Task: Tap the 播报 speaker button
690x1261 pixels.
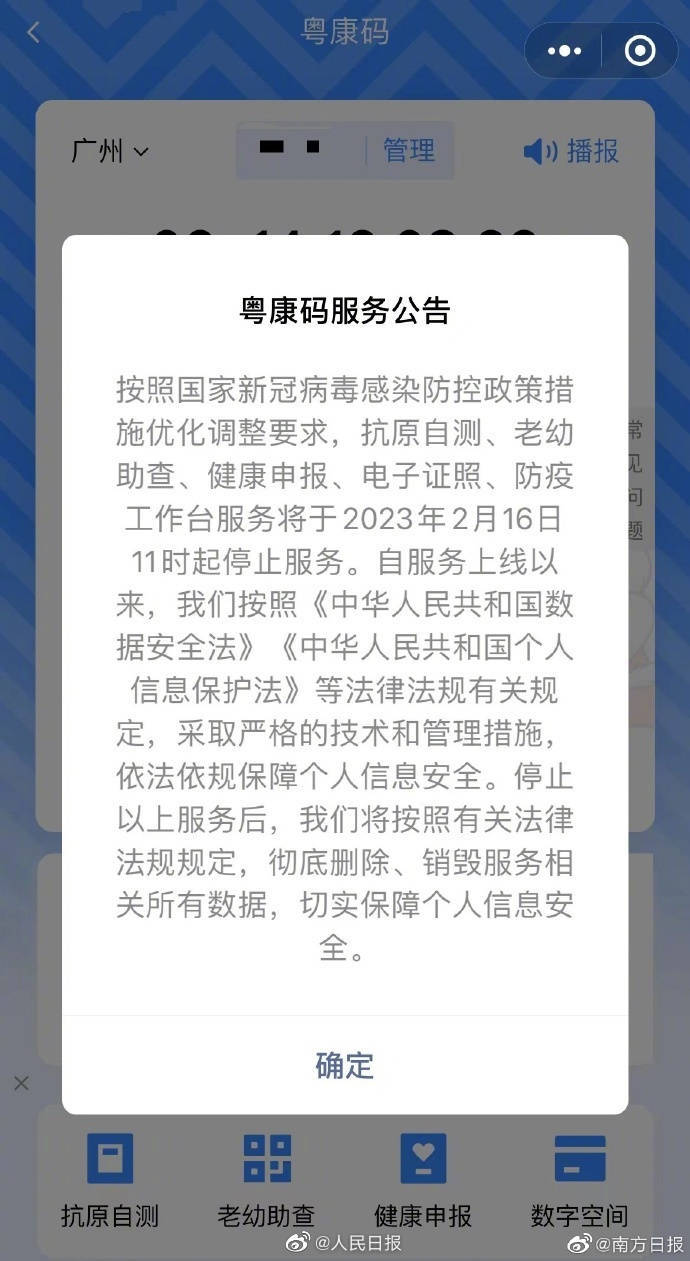Action: coord(571,151)
